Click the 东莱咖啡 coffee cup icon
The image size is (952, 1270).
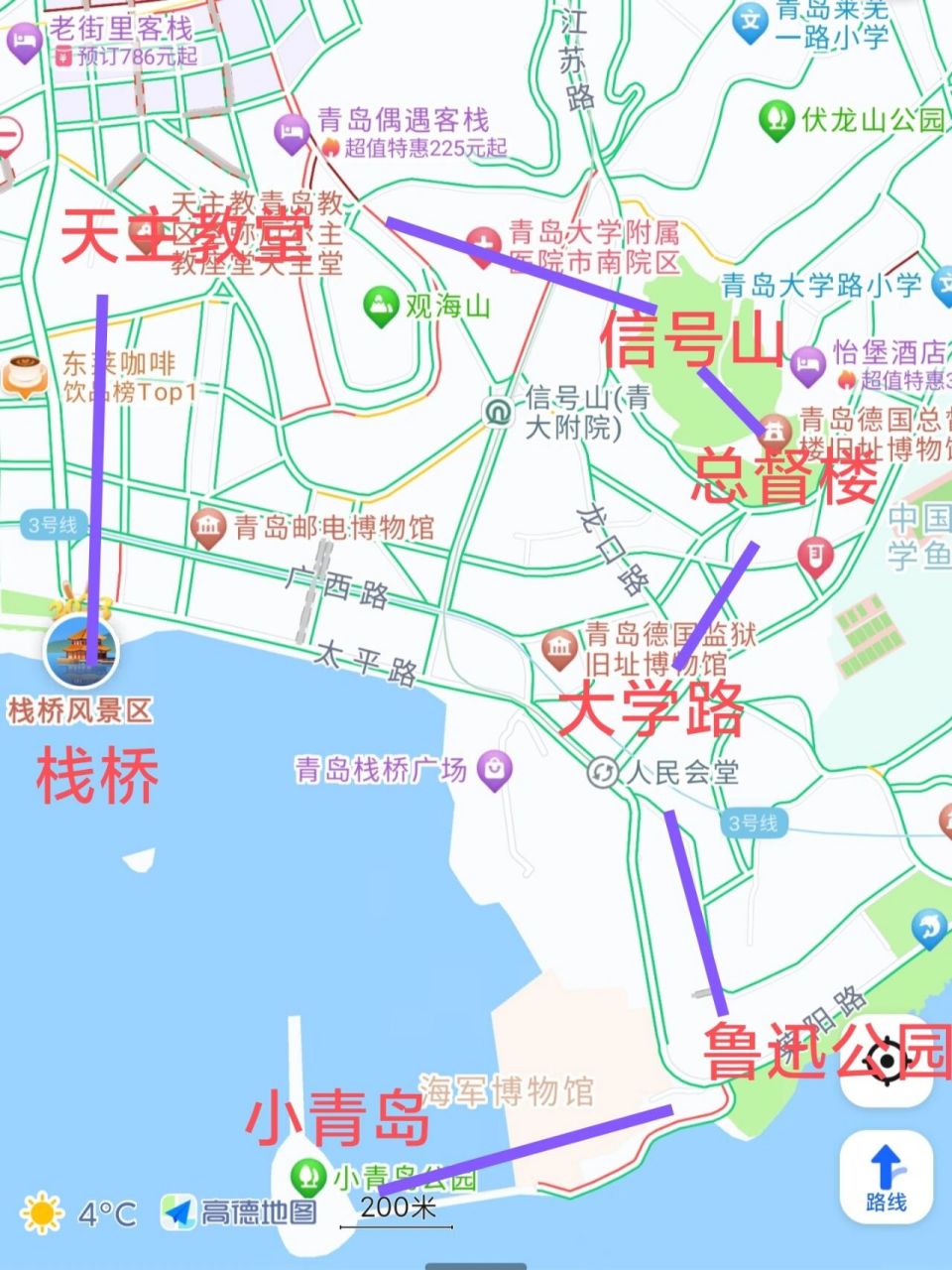27,372
